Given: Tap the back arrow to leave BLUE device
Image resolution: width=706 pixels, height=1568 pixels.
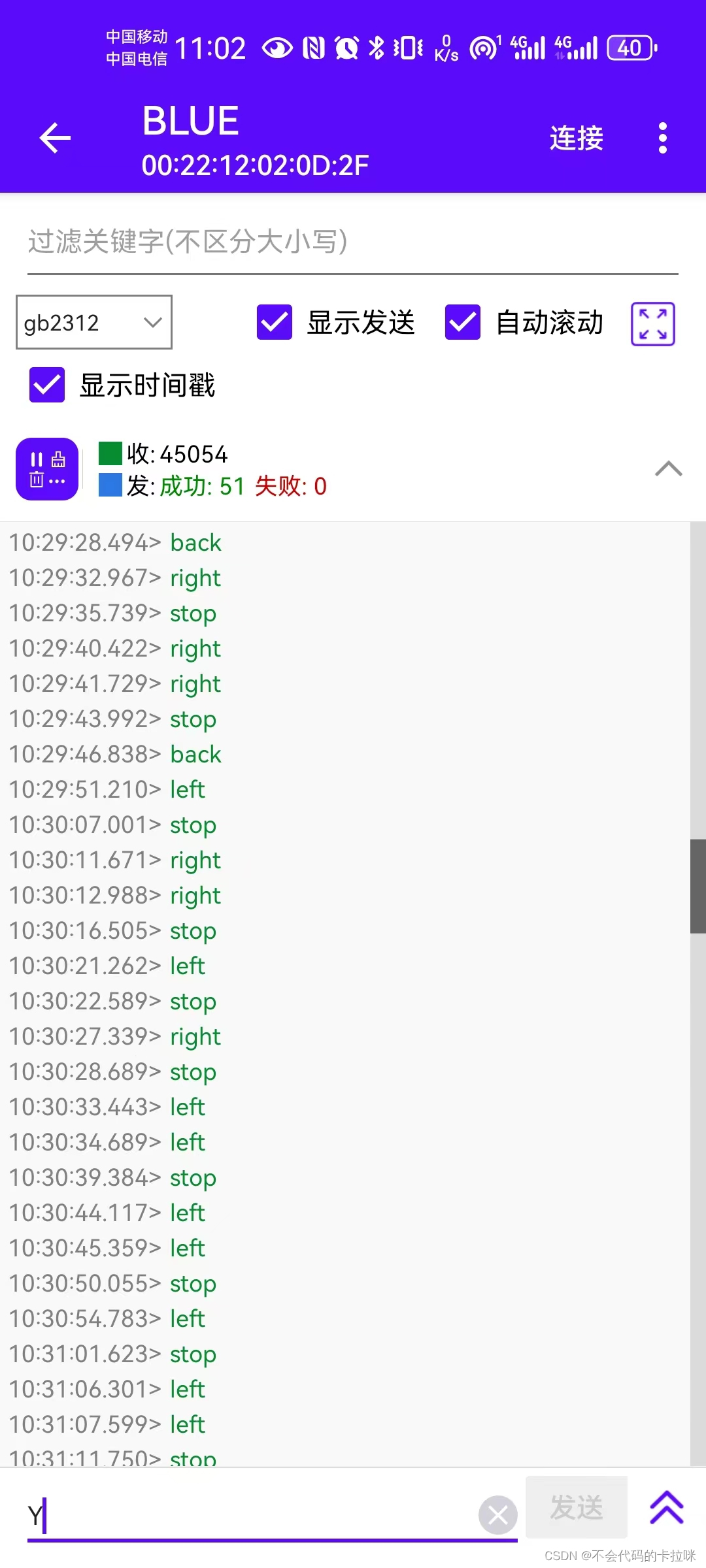Looking at the screenshot, I should tap(55, 138).
